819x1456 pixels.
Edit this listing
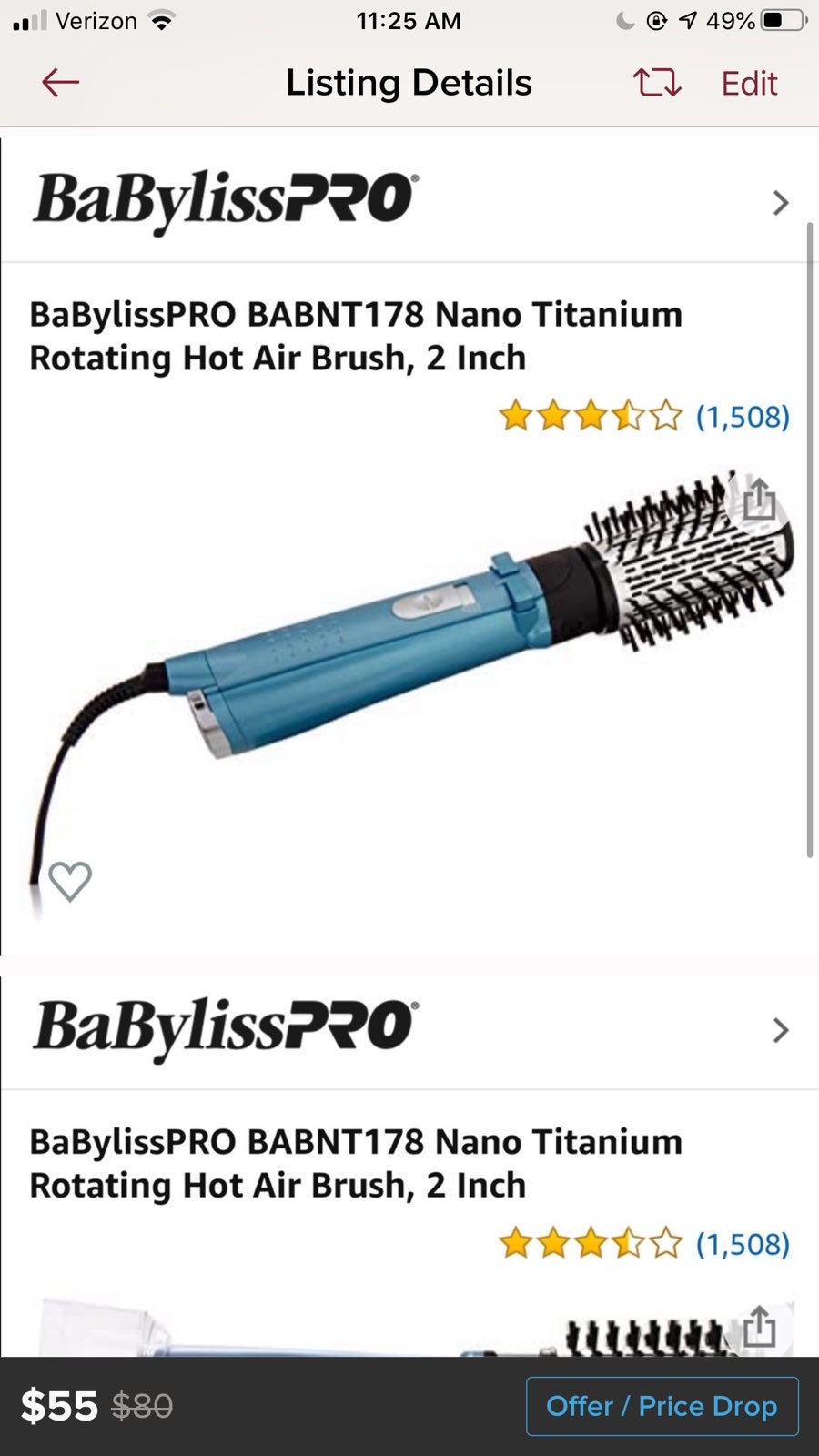749,83
